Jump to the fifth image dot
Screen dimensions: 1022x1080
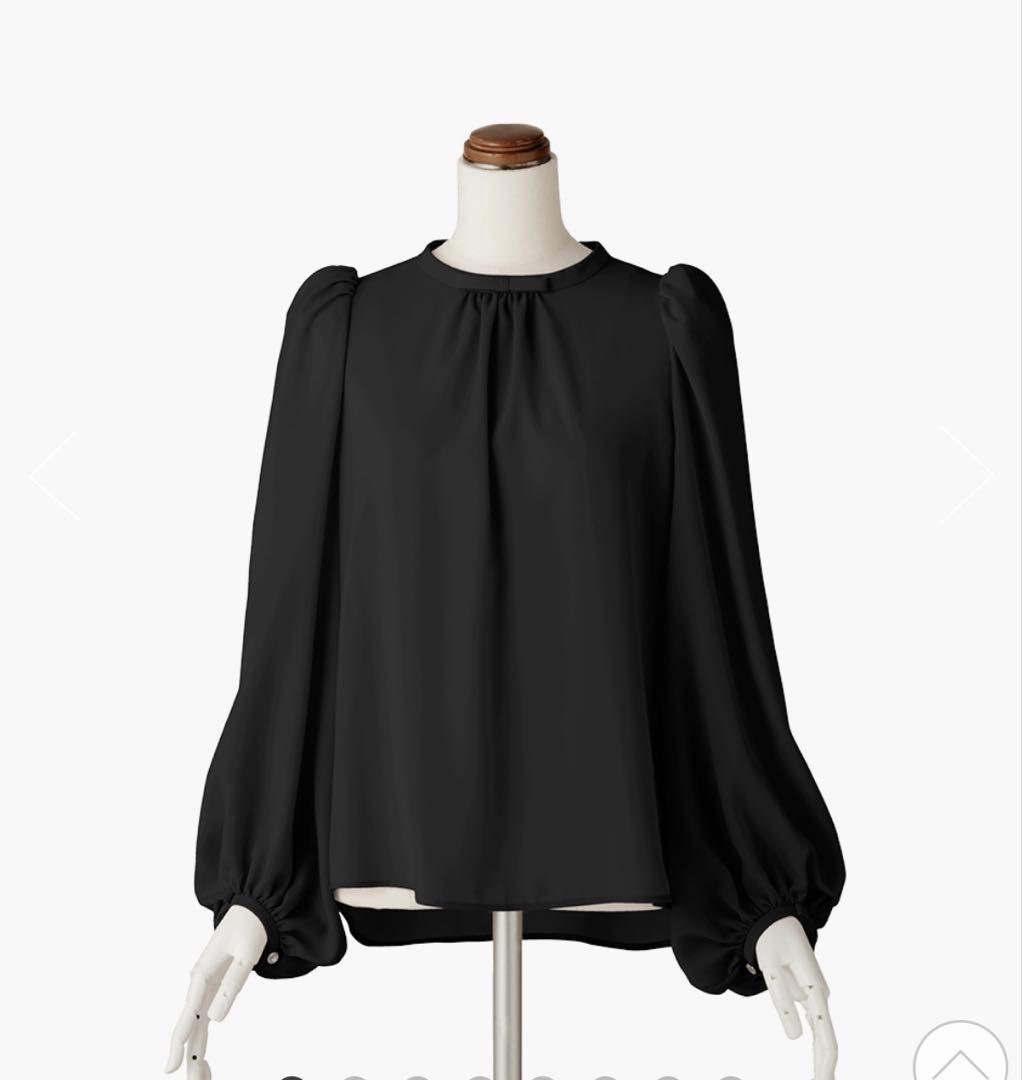(x=542, y=1077)
